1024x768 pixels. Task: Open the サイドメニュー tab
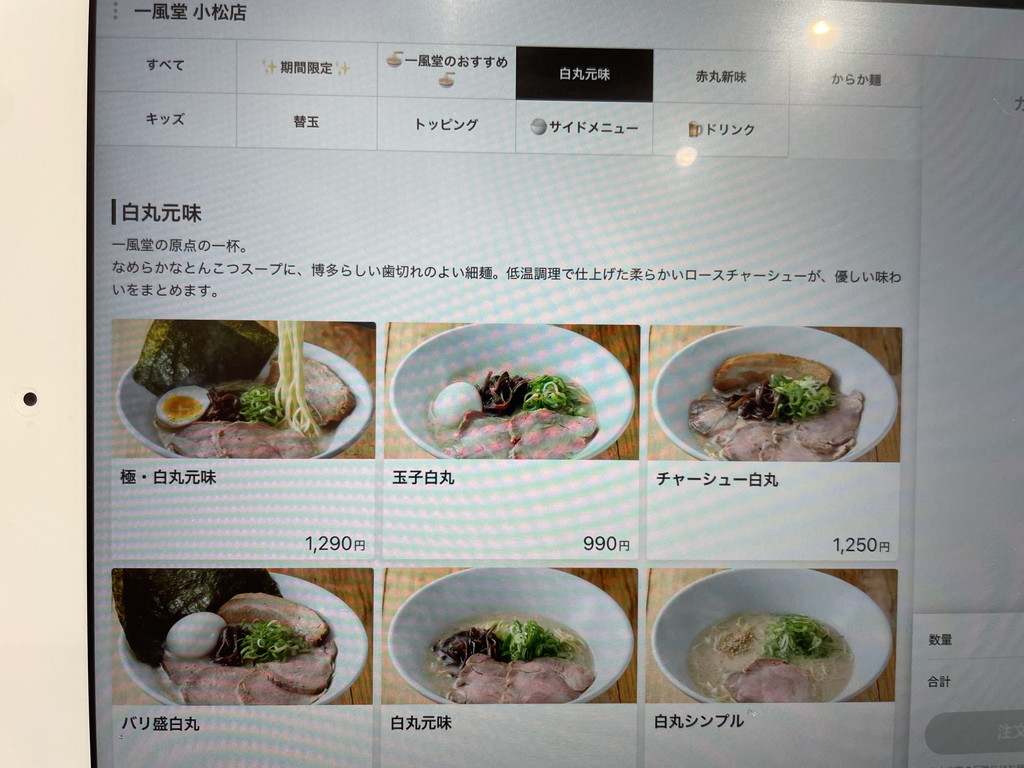coord(584,128)
